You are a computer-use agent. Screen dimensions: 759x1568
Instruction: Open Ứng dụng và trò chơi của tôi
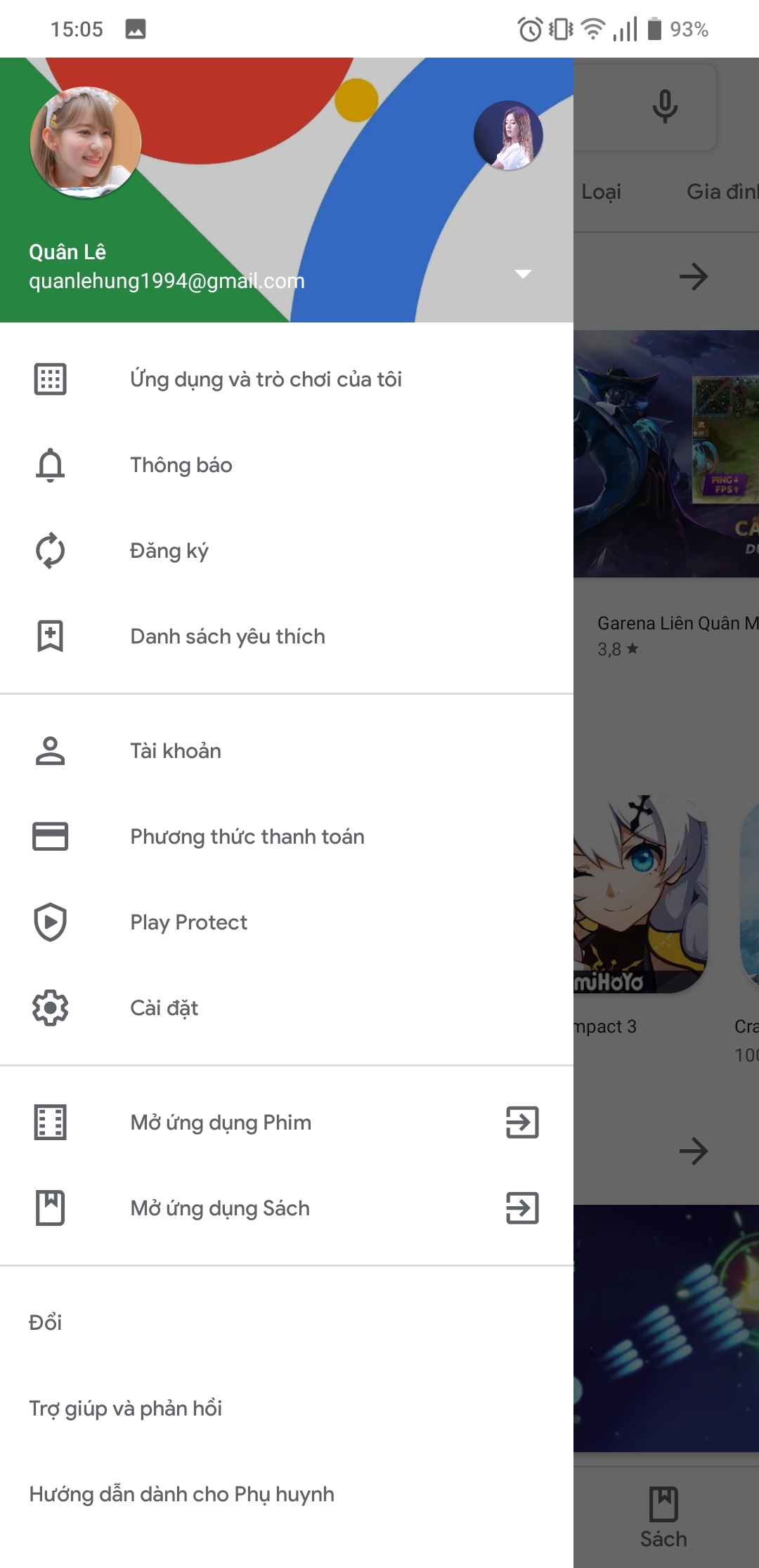coord(266,379)
